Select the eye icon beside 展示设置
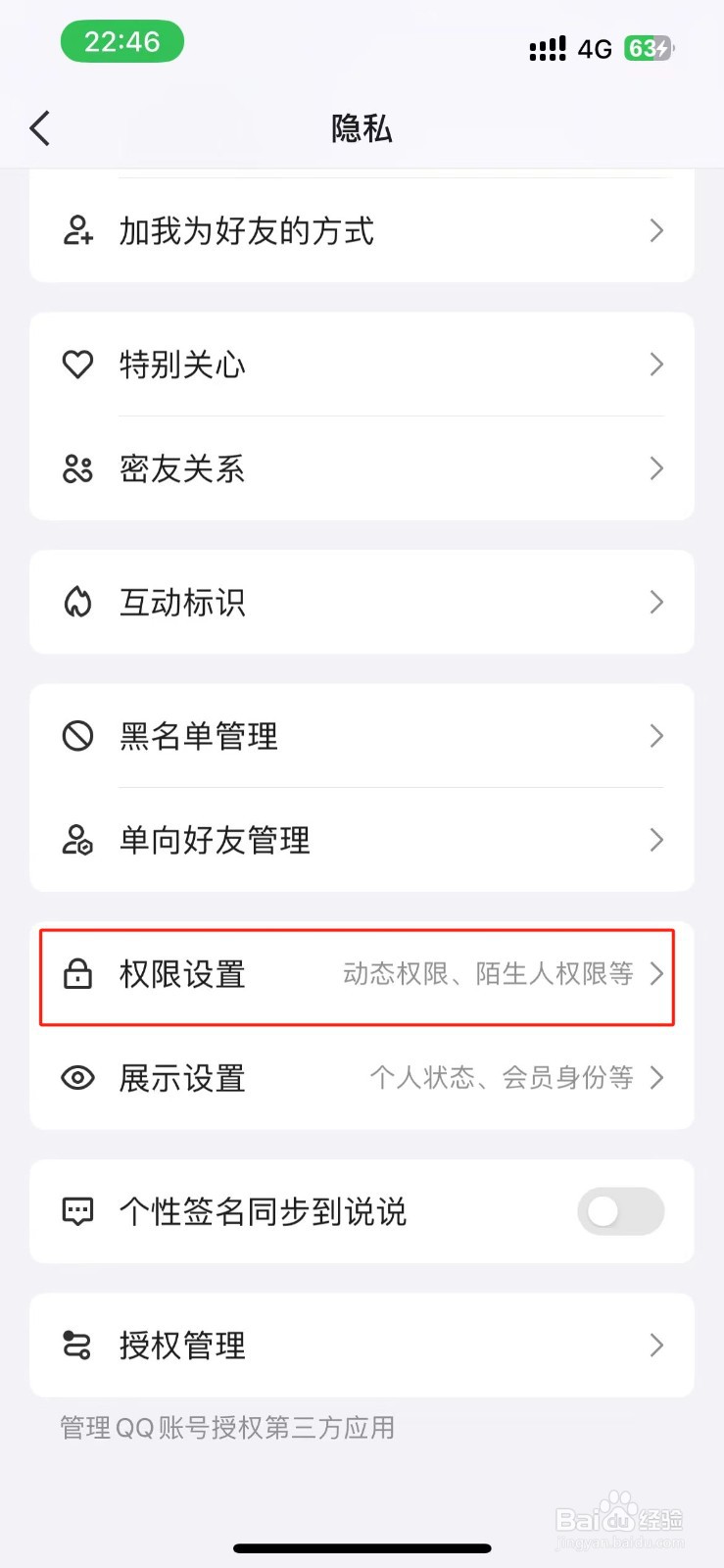Screen dimensions: 724x1568 (x=78, y=1078)
